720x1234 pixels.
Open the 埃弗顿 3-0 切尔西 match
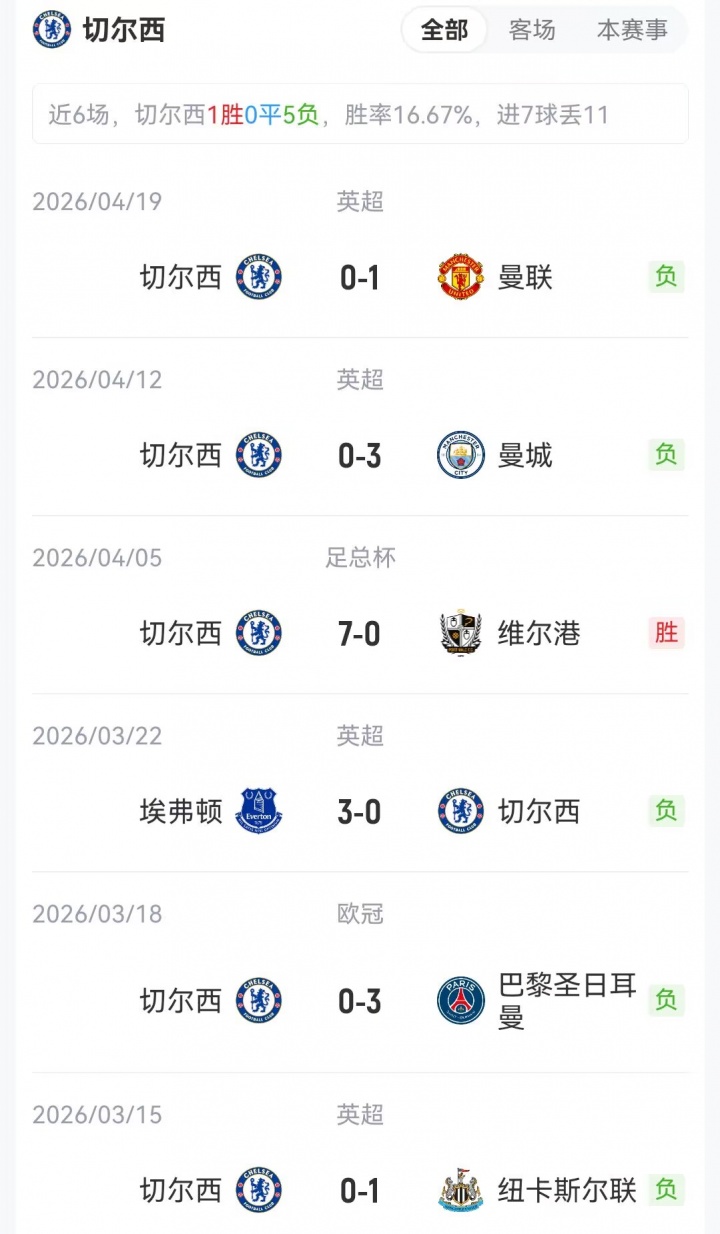[x=360, y=811]
